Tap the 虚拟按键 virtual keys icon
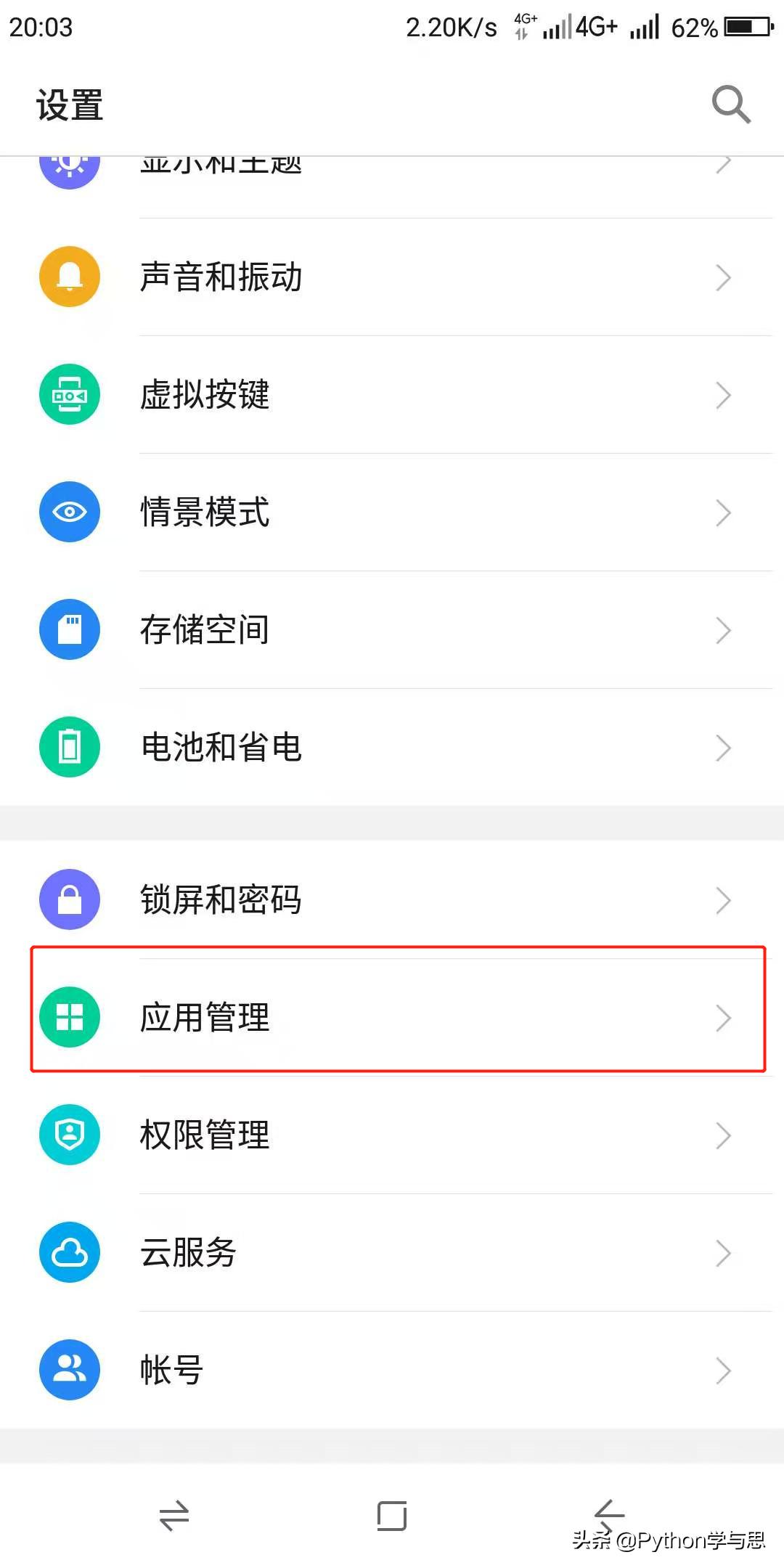 (x=69, y=394)
